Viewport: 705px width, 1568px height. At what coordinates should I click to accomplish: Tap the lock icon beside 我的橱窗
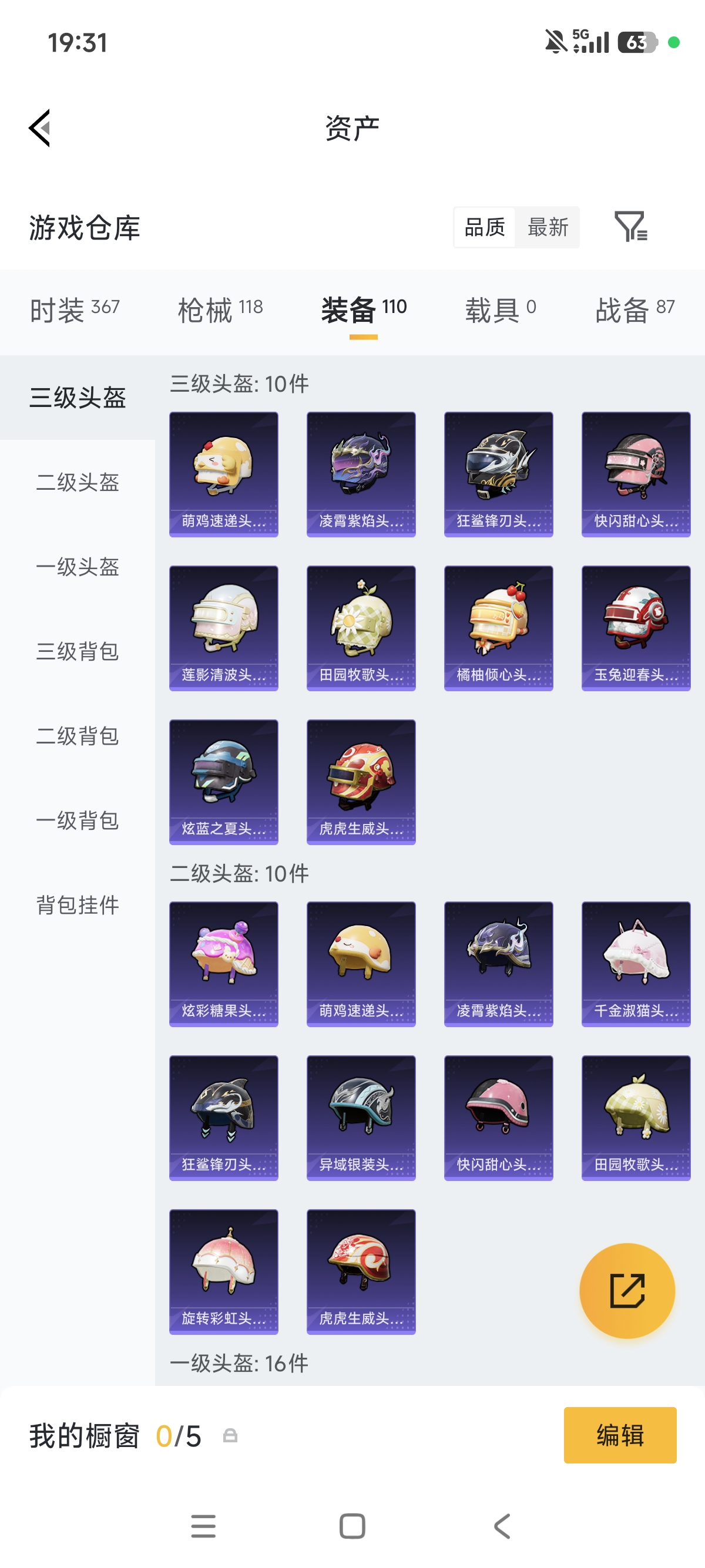pos(230,1436)
